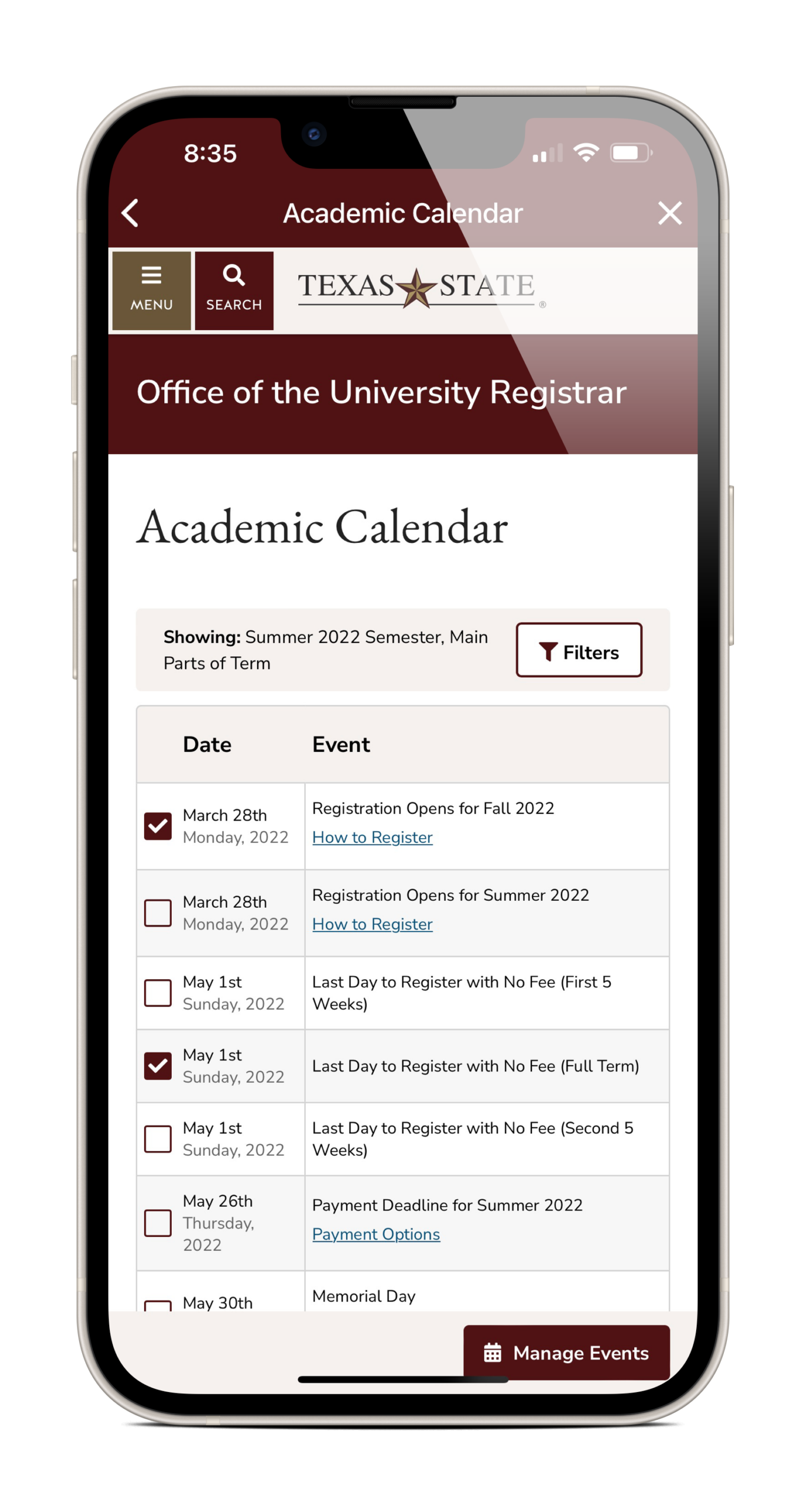Click the Texas State star logo
Screen dimensions: 806x1512
coord(417,289)
